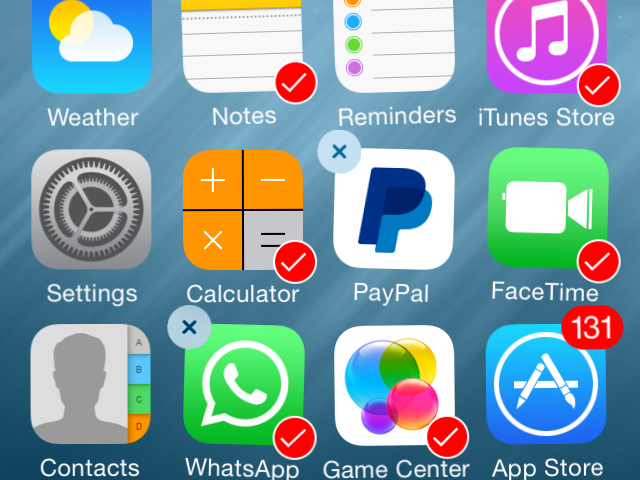Open the Settings app
Image resolution: width=640 pixels, height=480 pixels.
coord(91,210)
